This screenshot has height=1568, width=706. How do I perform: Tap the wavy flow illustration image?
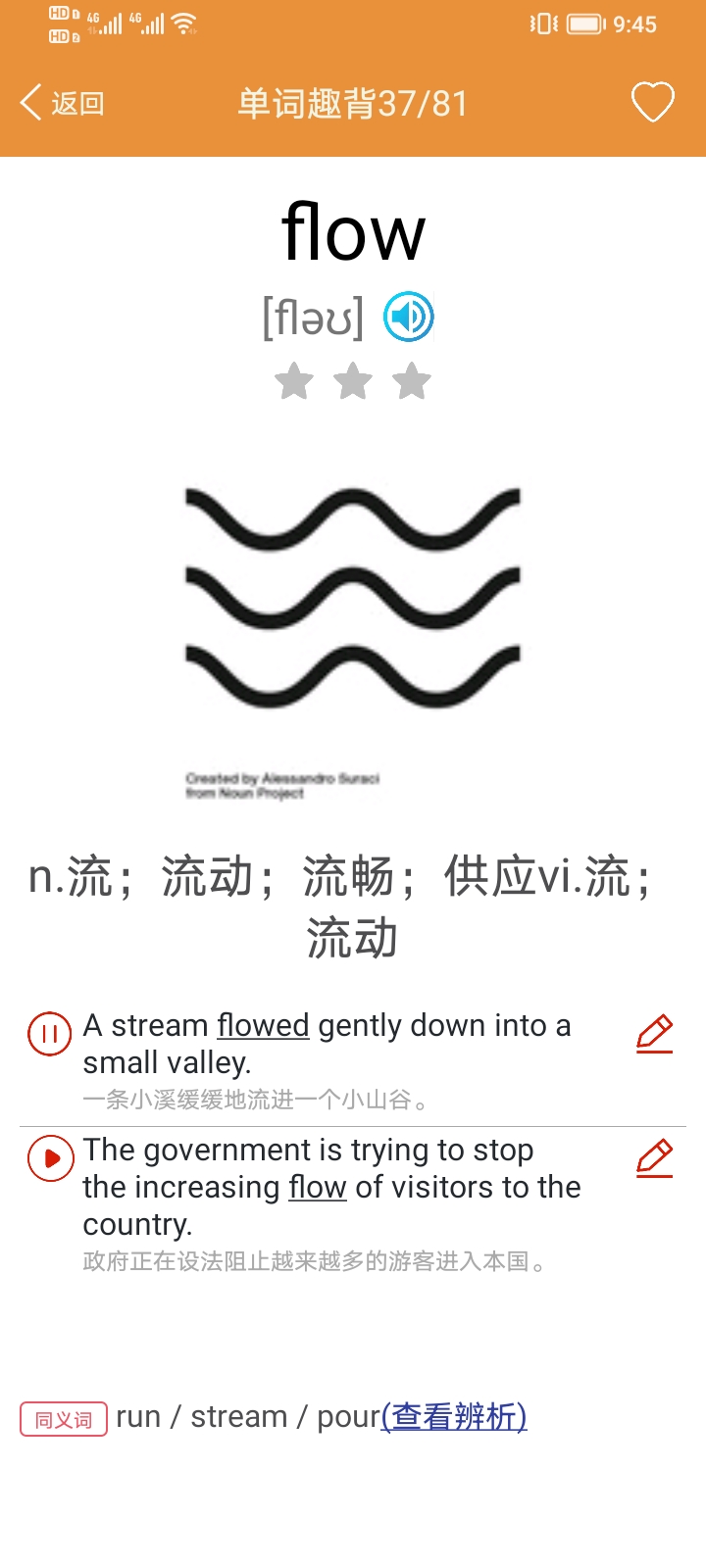pyautogui.click(x=353, y=608)
